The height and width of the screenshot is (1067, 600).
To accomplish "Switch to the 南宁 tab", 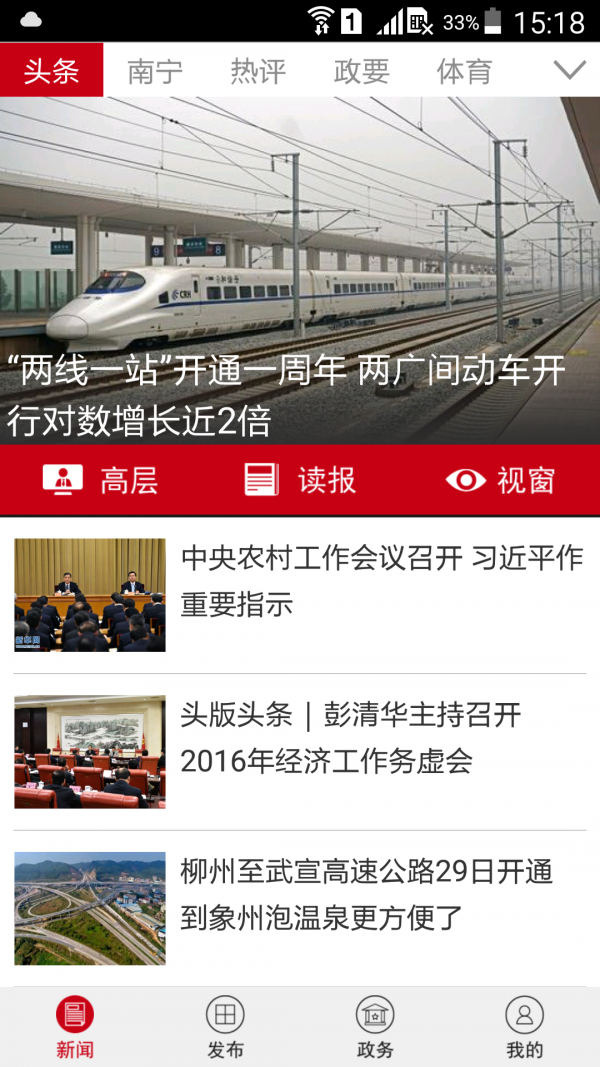I will click(155, 71).
